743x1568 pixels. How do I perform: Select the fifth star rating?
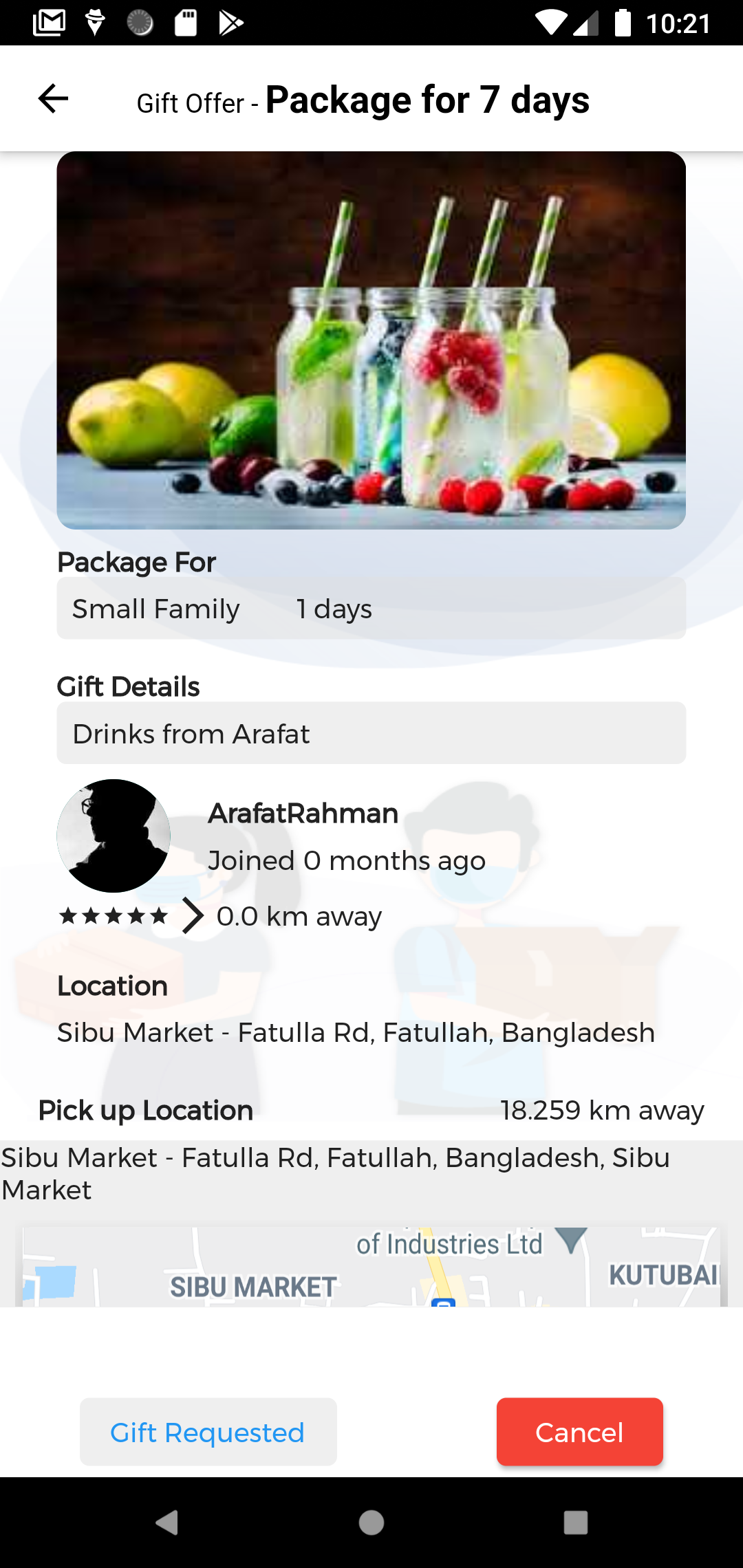(x=157, y=915)
